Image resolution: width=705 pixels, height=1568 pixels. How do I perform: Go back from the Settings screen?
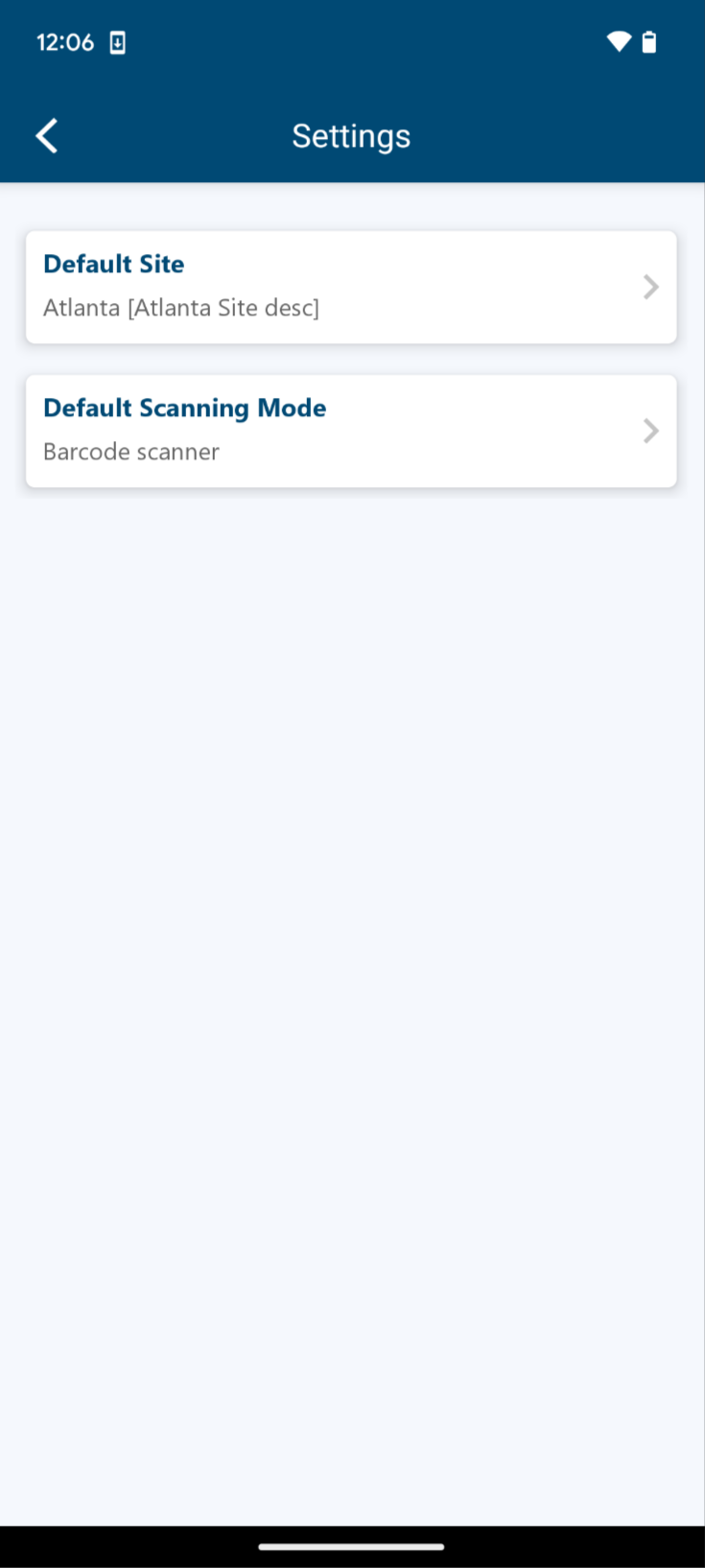click(x=47, y=136)
